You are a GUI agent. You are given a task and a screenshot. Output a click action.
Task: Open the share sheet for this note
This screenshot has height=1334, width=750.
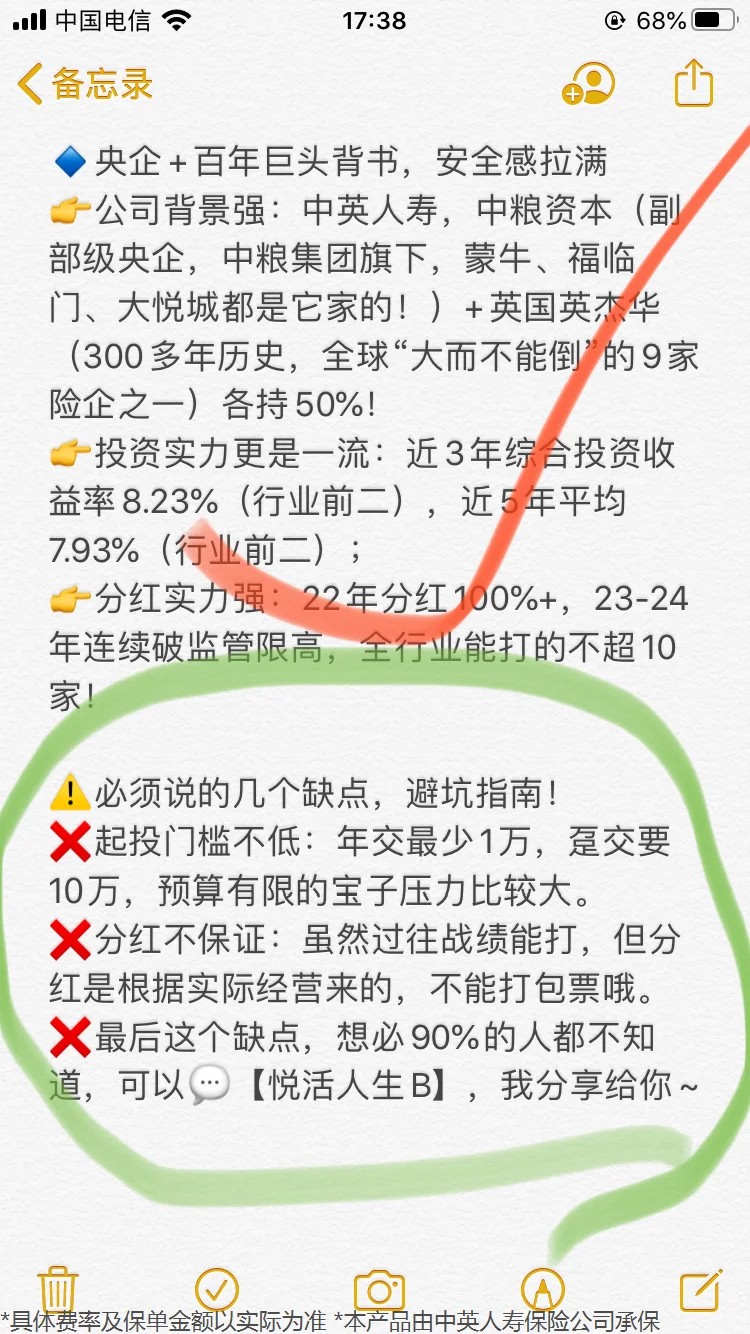click(x=693, y=83)
